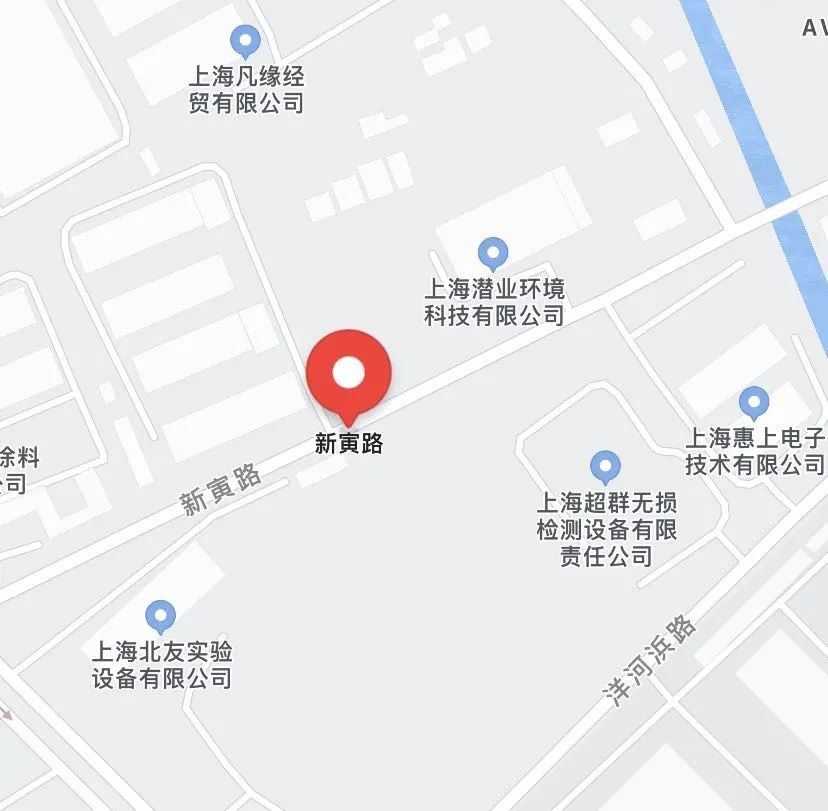
Task: Select the 上海潜业环境科技有限公司 marker
Action: (493, 253)
